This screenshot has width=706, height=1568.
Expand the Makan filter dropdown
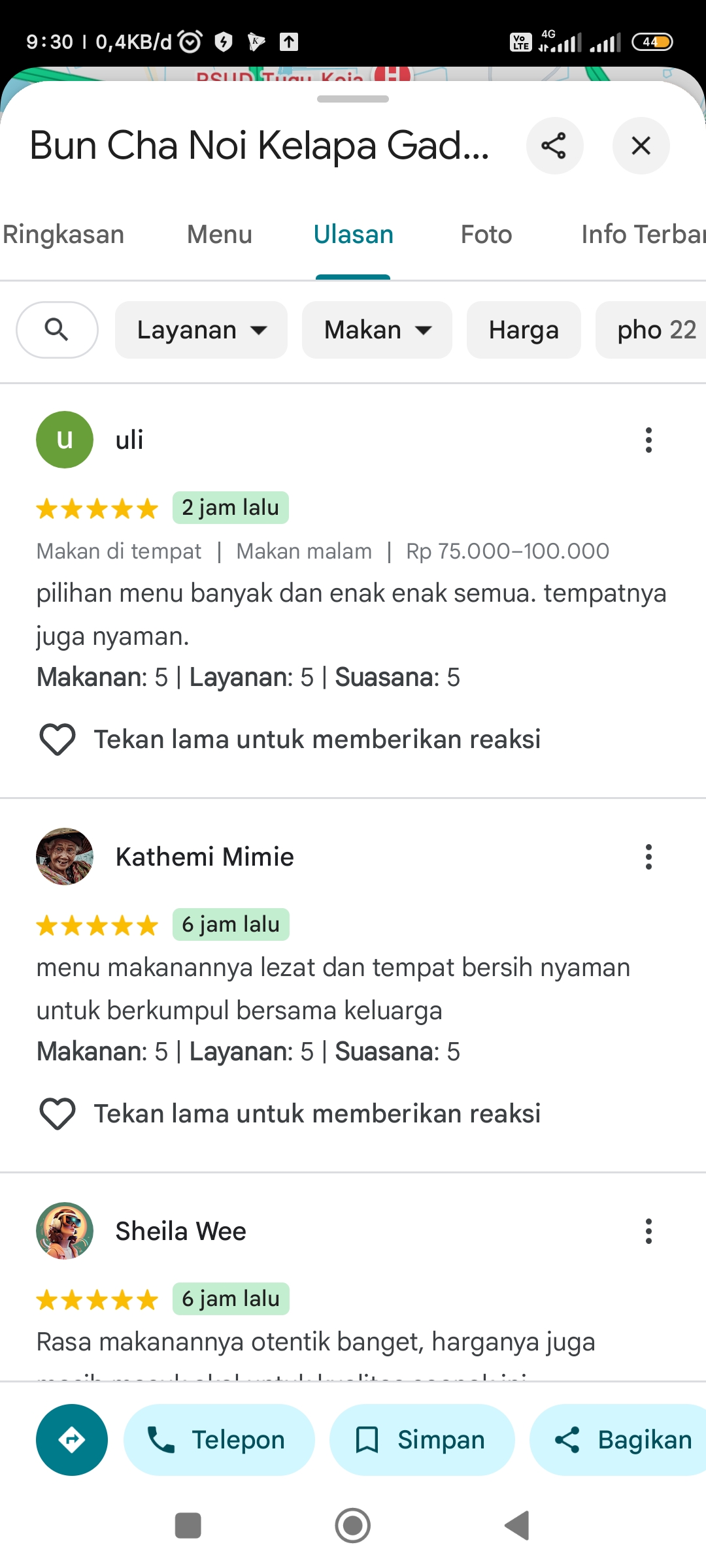click(x=377, y=330)
